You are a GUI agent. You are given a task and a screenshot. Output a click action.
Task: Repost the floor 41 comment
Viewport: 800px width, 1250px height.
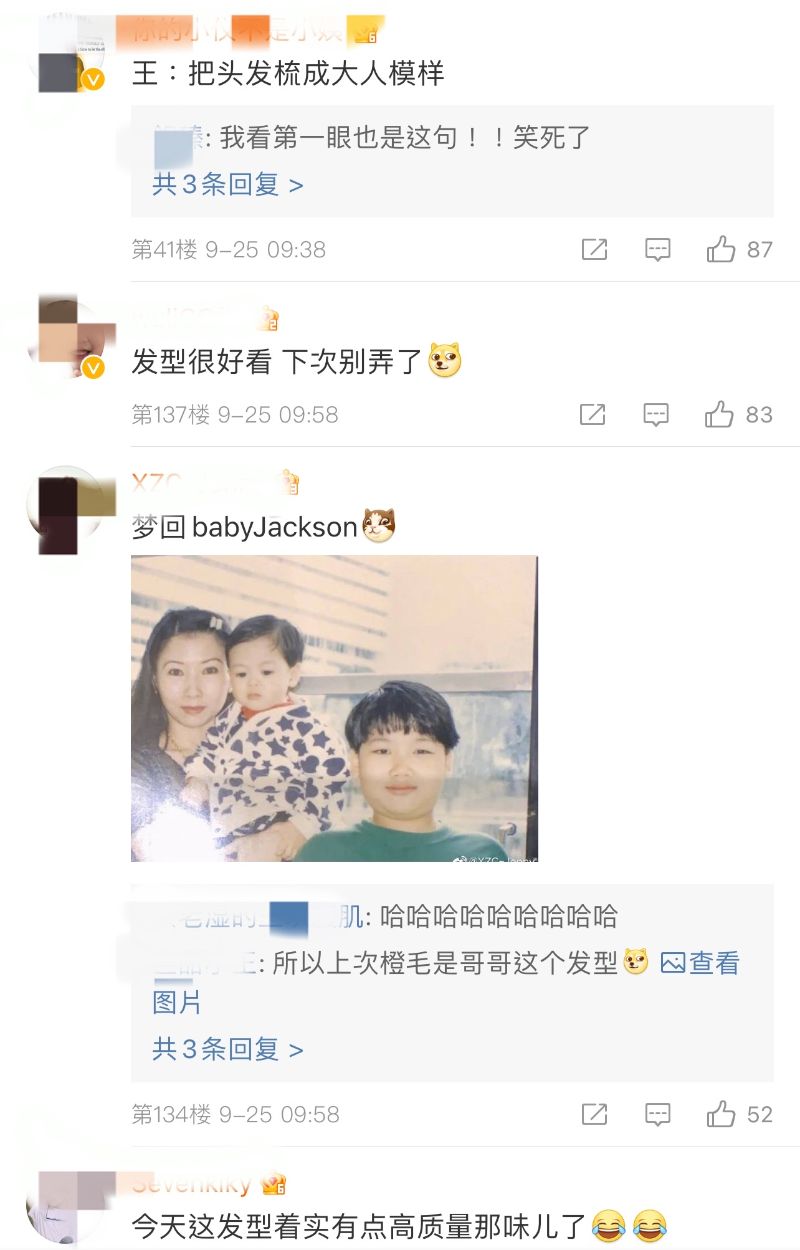pos(594,249)
